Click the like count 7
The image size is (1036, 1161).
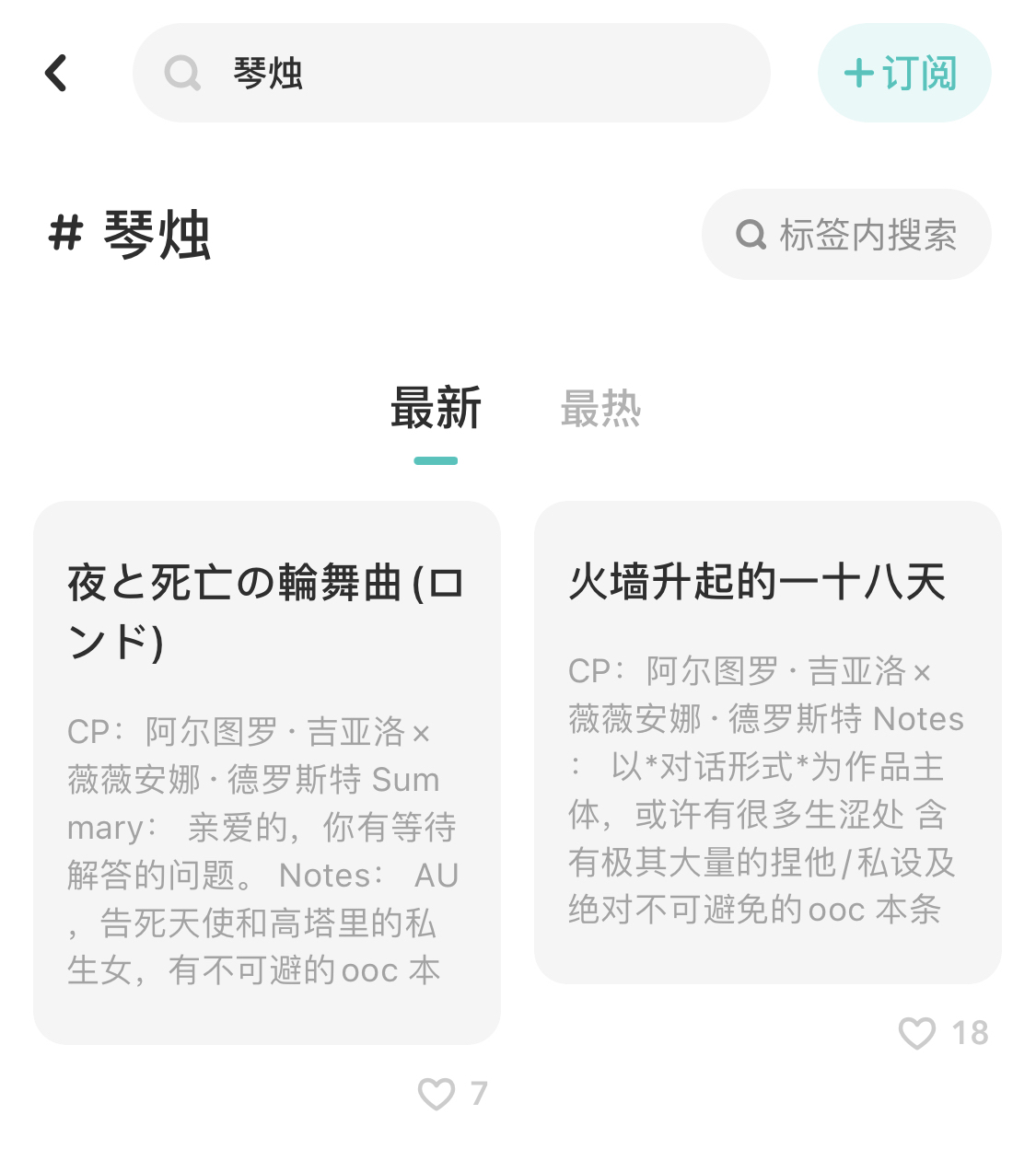(479, 1095)
